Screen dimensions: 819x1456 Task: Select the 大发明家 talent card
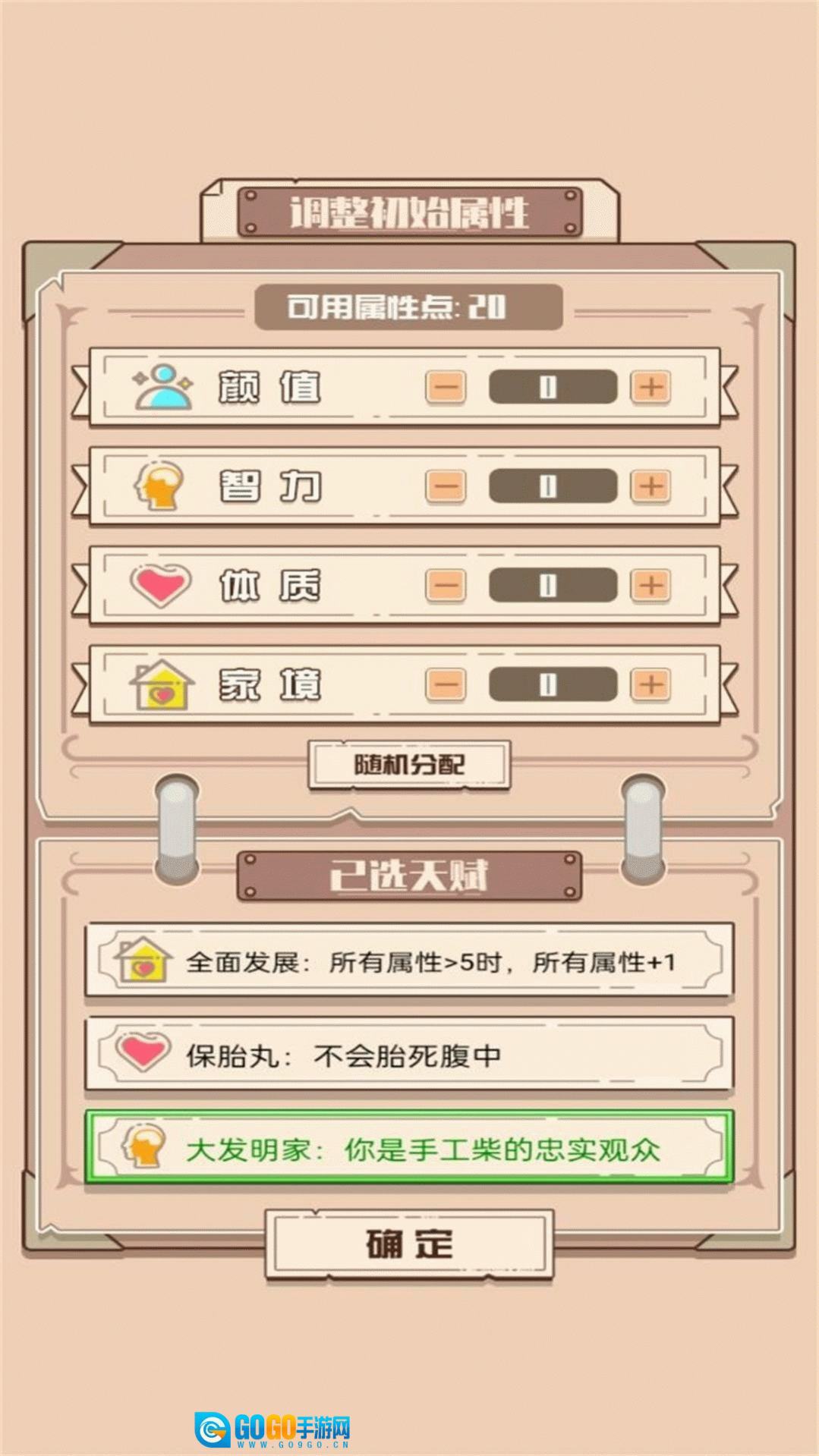pos(409,1148)
